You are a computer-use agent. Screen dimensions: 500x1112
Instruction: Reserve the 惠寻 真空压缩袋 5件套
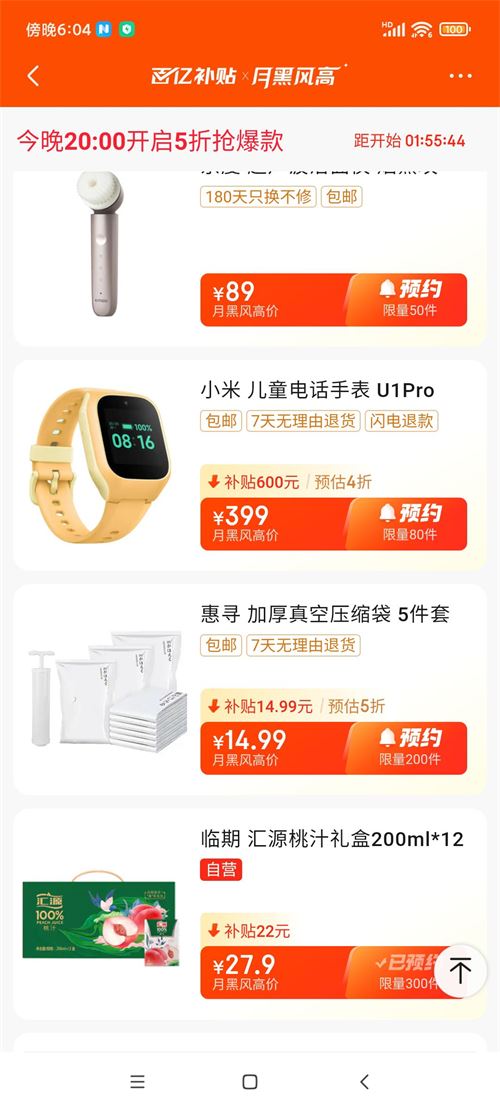pos(406,748)
